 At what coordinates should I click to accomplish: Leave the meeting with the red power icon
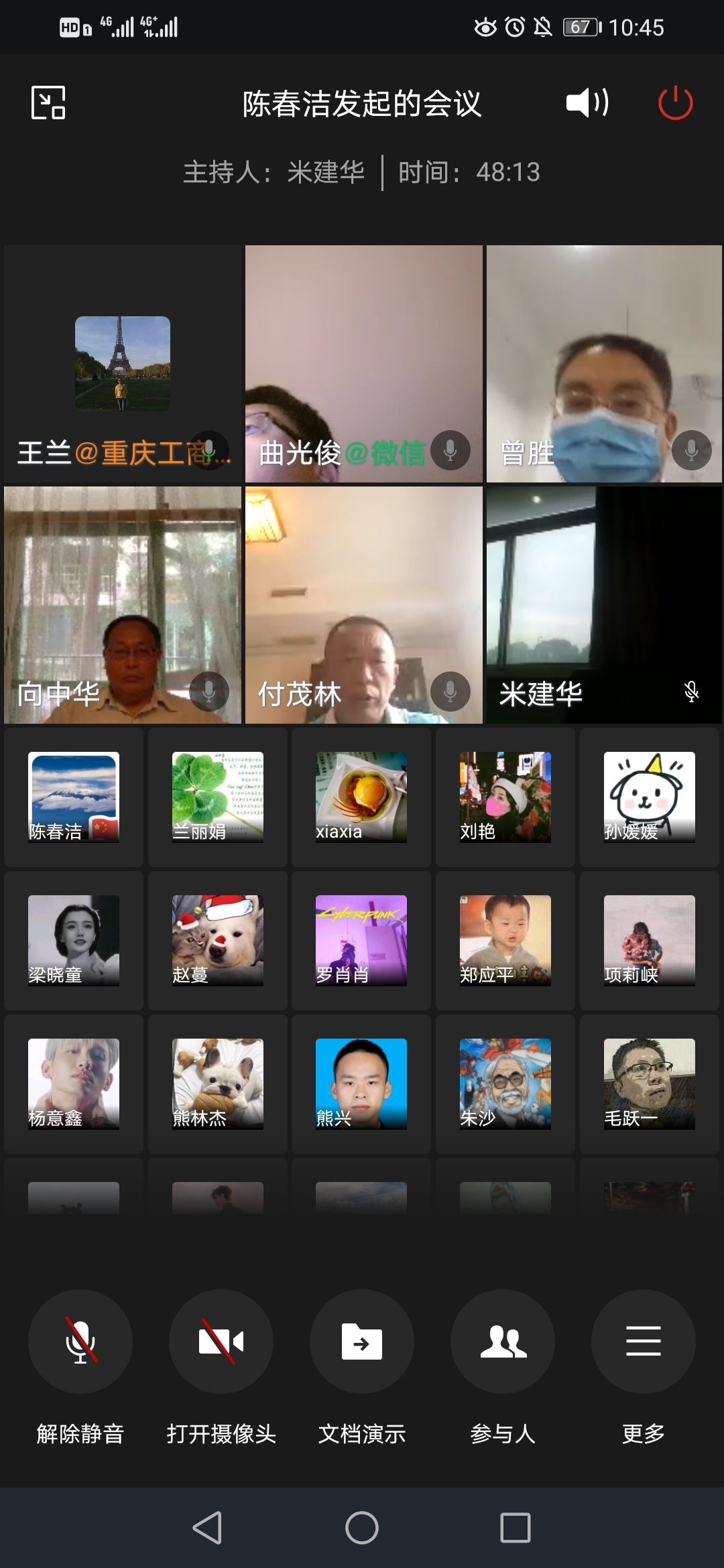click(675, 103)
